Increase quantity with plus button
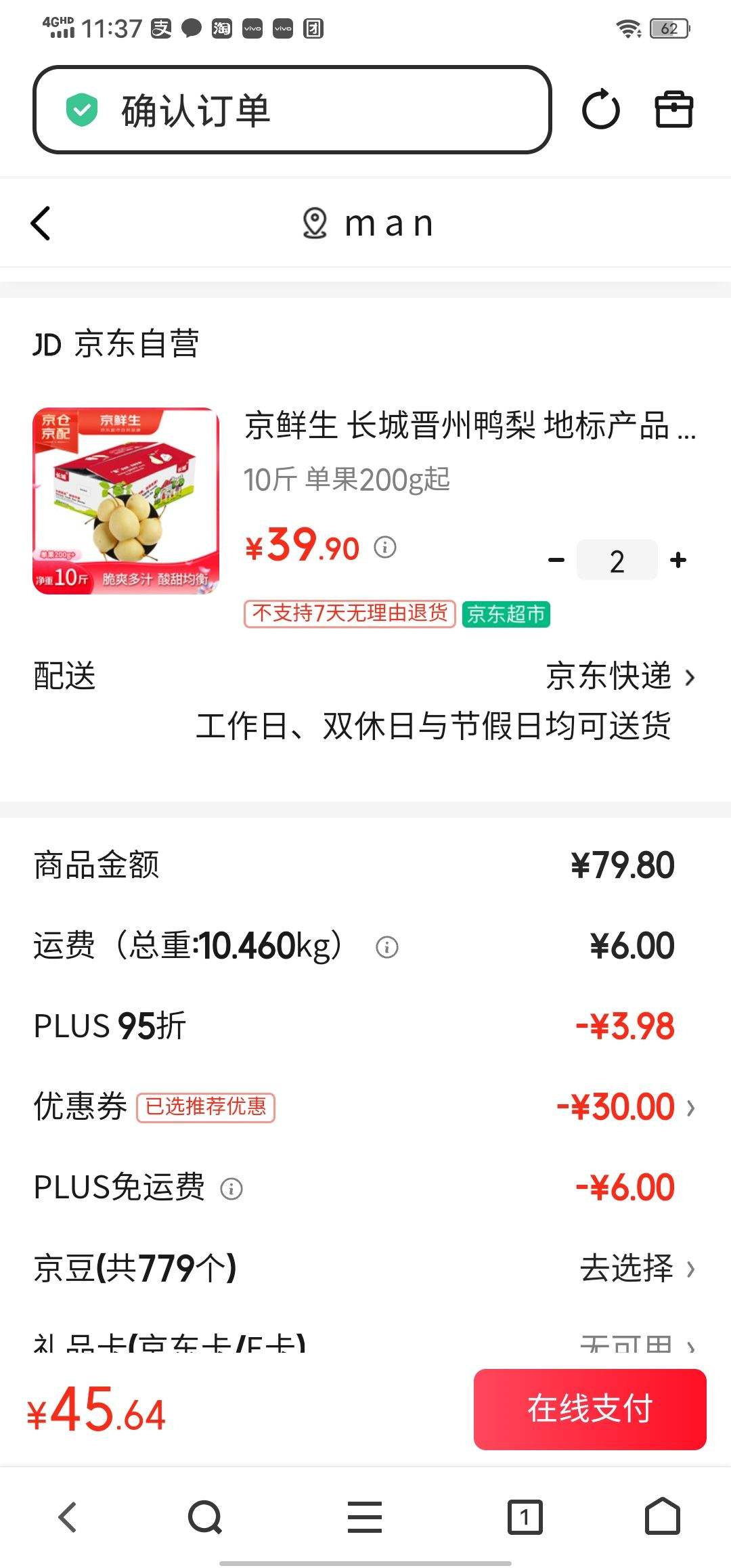731x1568 pixels. (x=676, y=559)
